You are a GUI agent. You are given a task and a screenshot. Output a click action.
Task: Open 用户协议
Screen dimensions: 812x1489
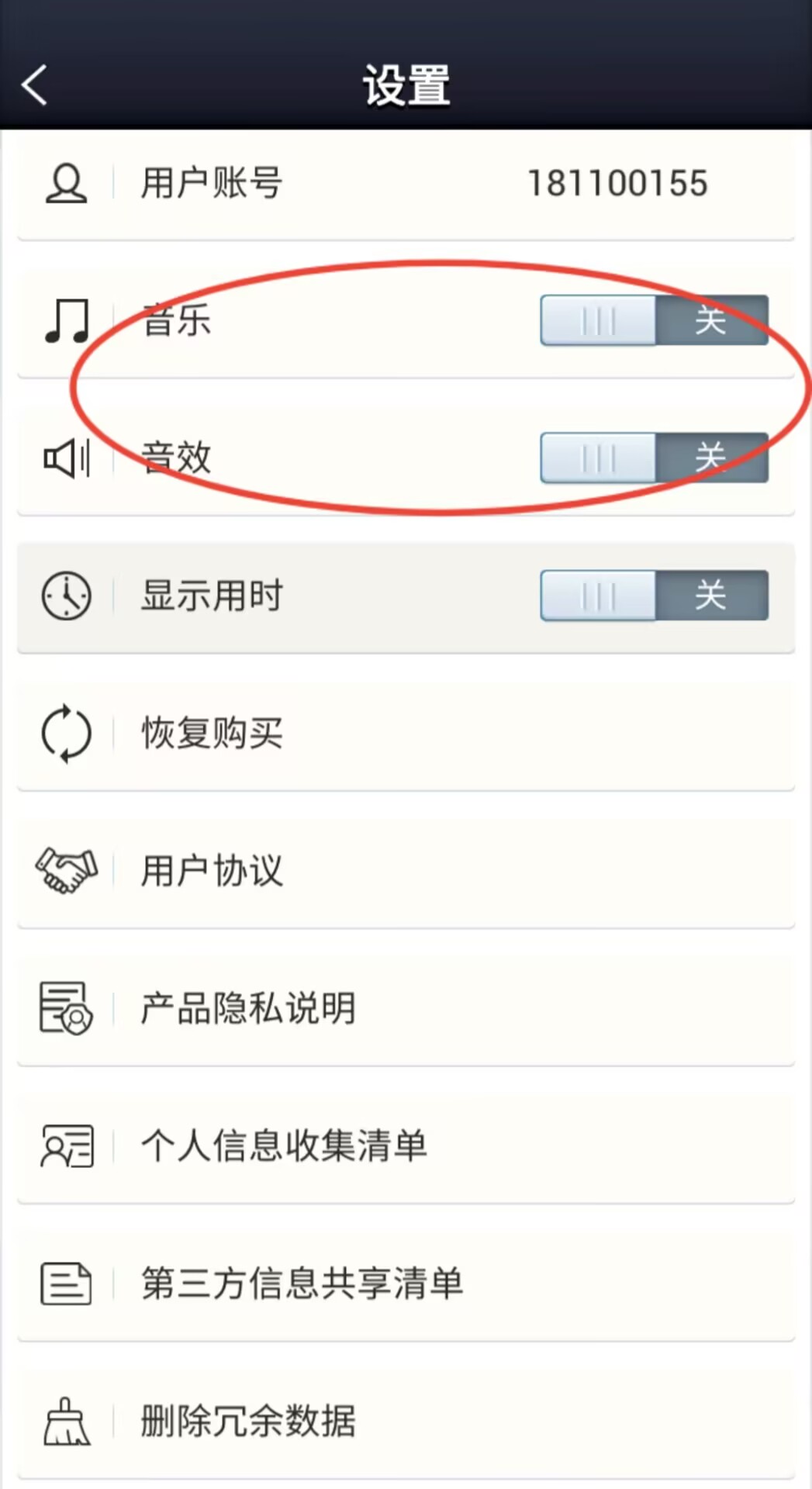click(x=406, y=871)
